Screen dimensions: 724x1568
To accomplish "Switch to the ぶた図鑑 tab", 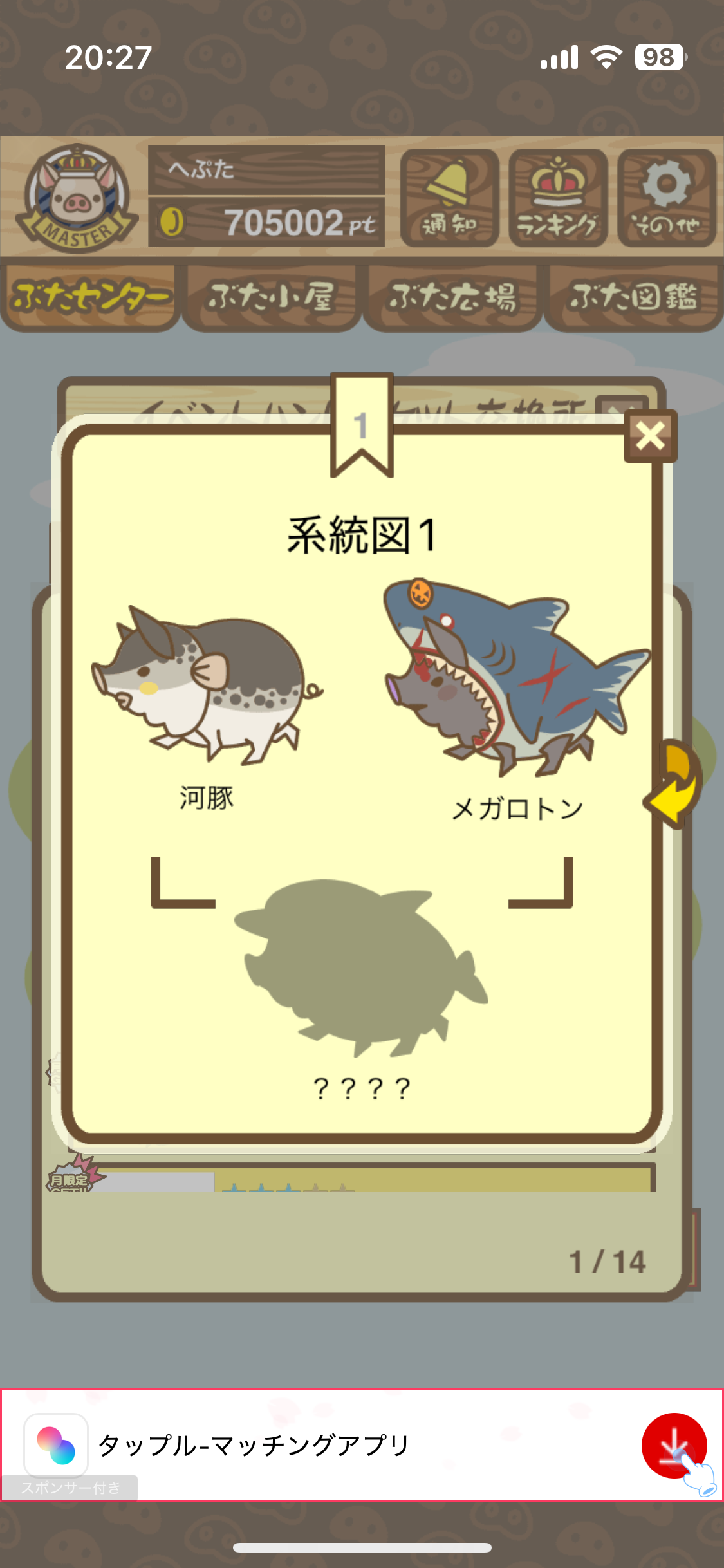I will point(633,297).
